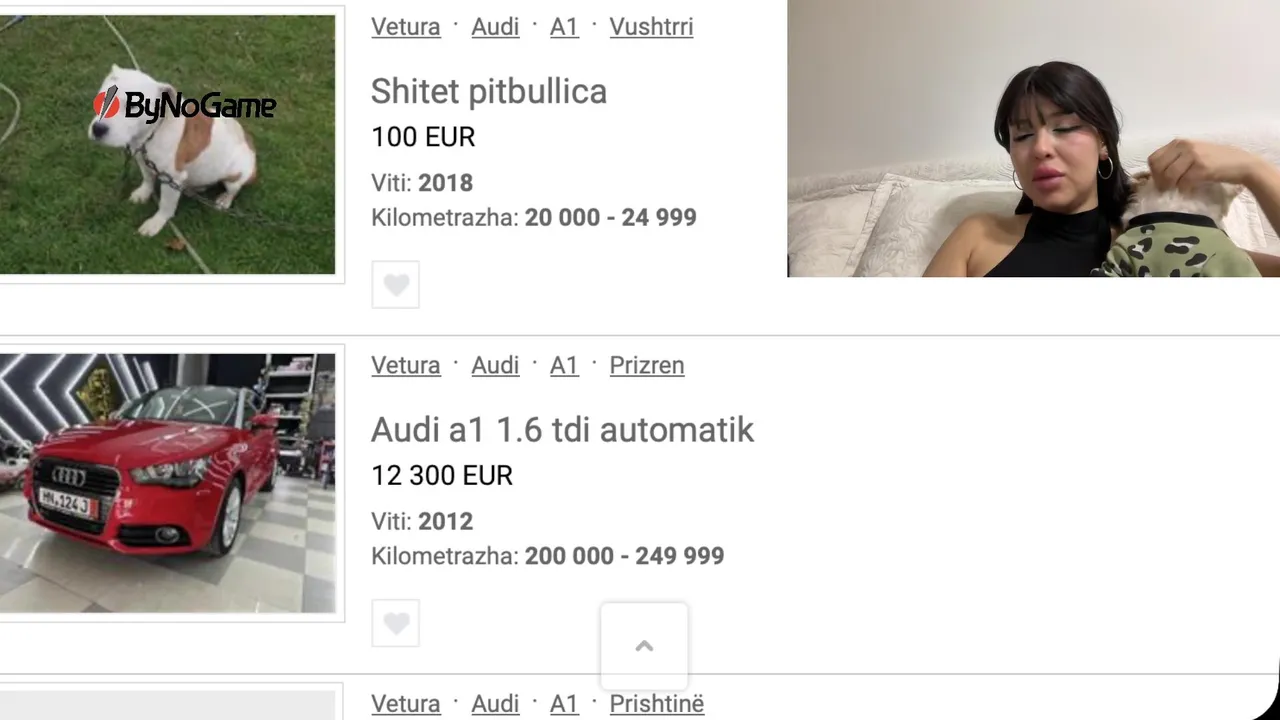Open the pitbull dog listing photo

tap(168, 144)
